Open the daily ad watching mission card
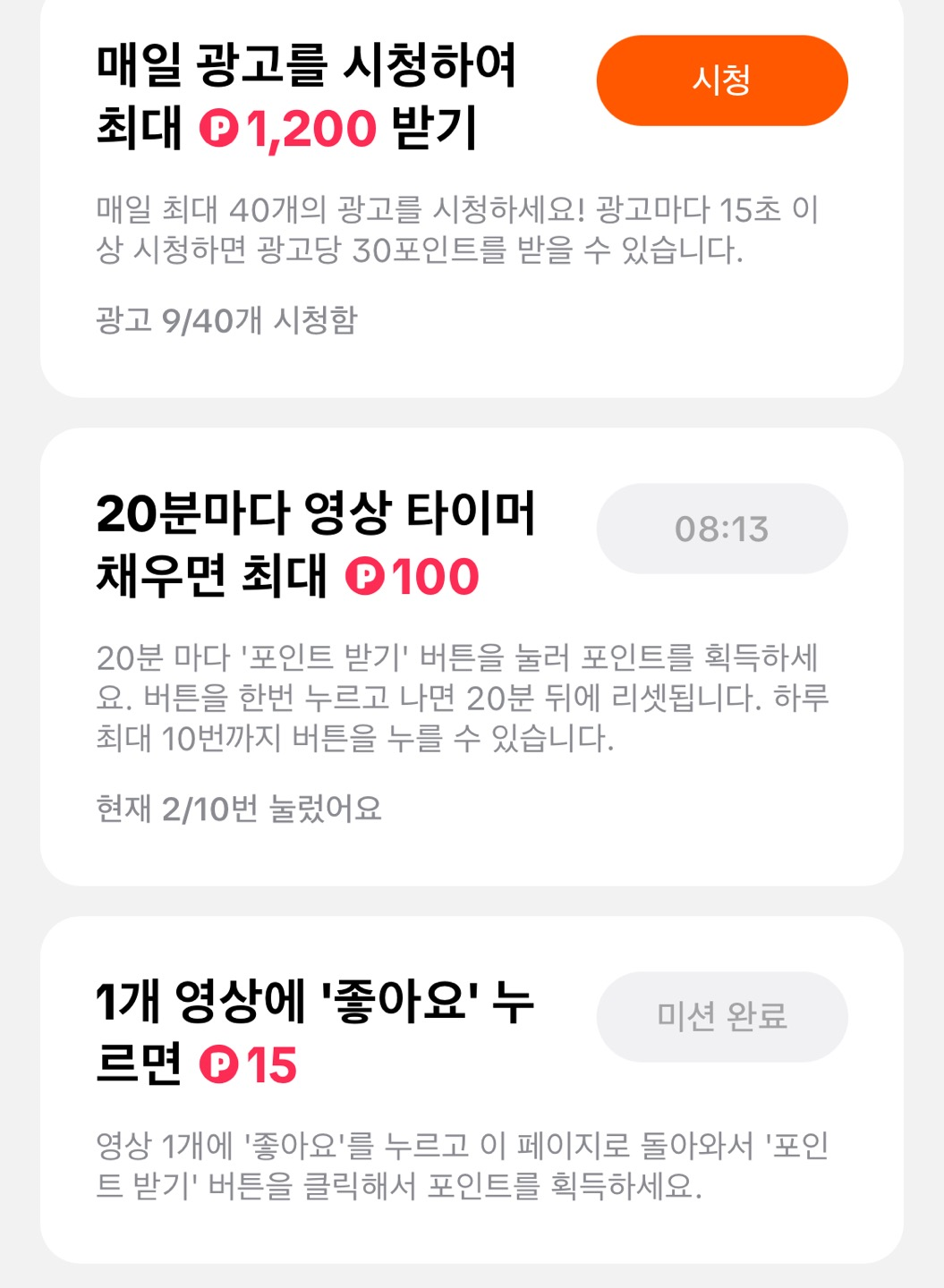Screen dimensions: 944x1288 [x=472, y=197]
